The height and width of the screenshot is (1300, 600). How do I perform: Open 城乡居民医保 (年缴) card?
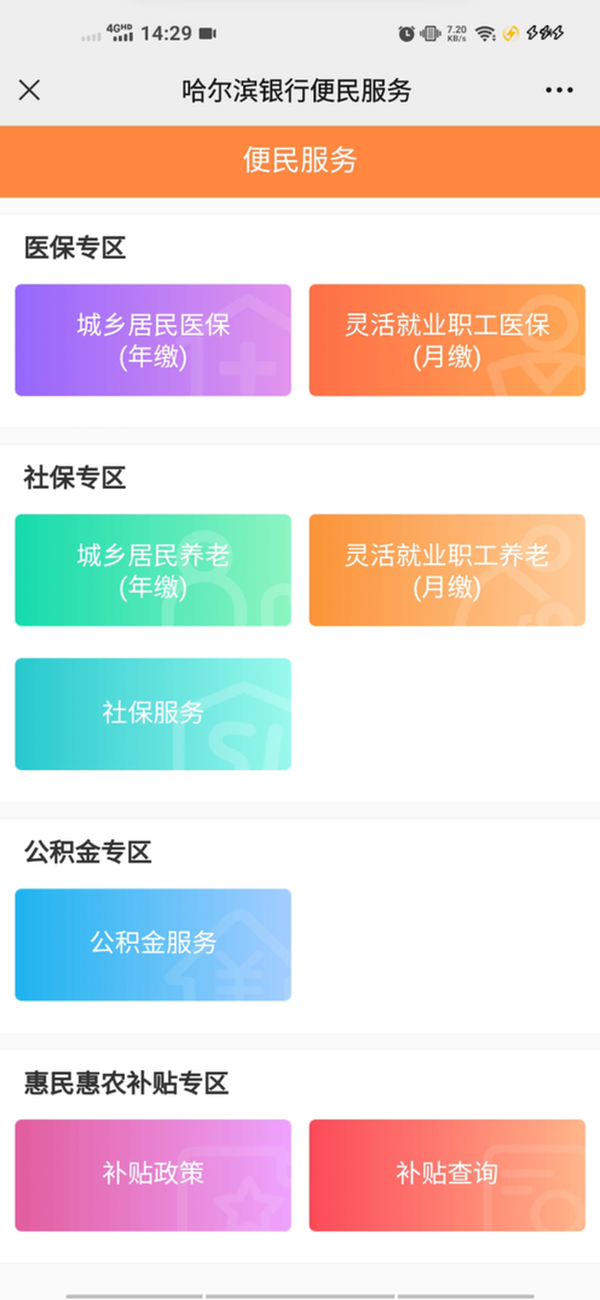153,340
